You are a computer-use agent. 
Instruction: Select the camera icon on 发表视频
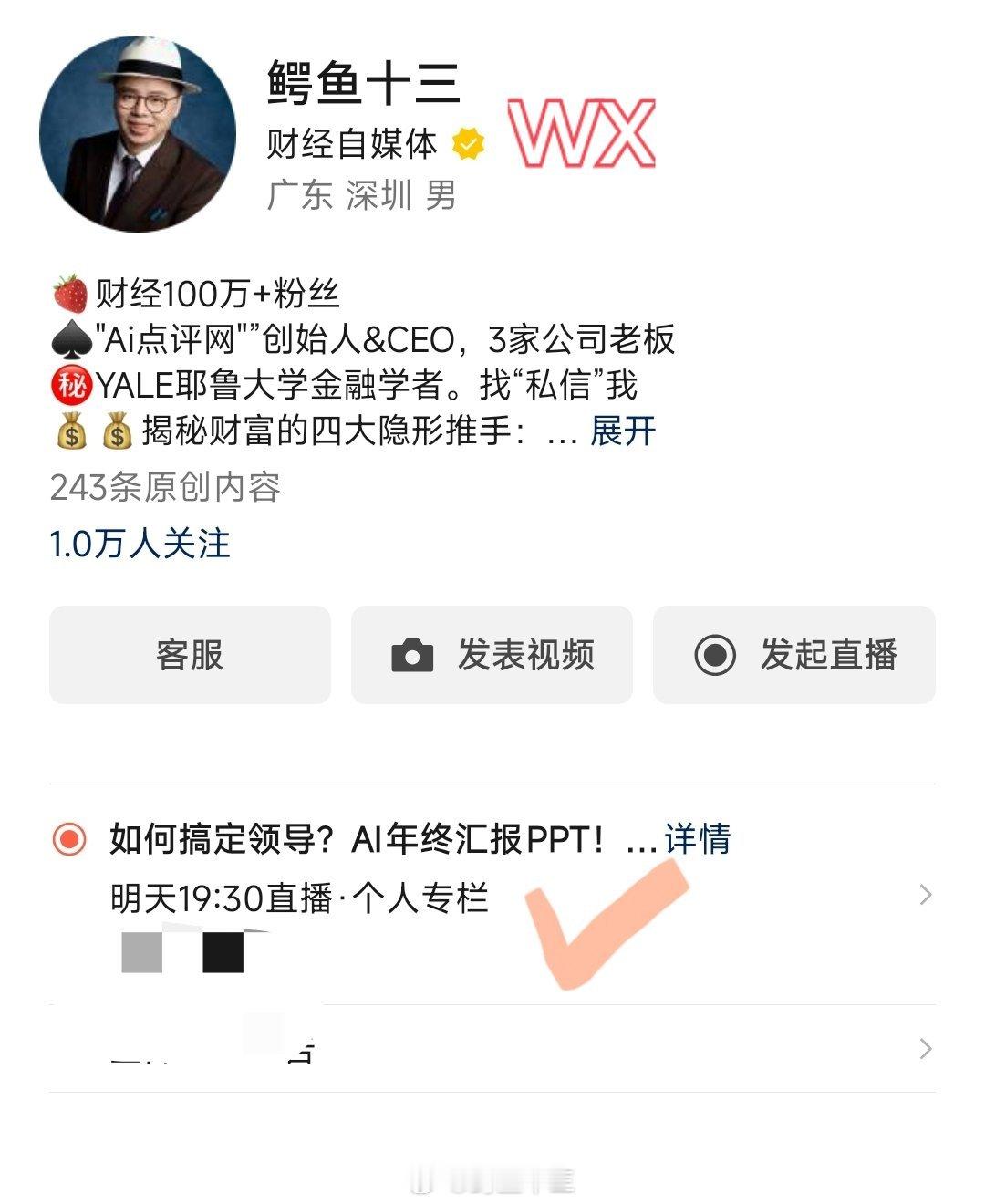[x=415, y=655]
